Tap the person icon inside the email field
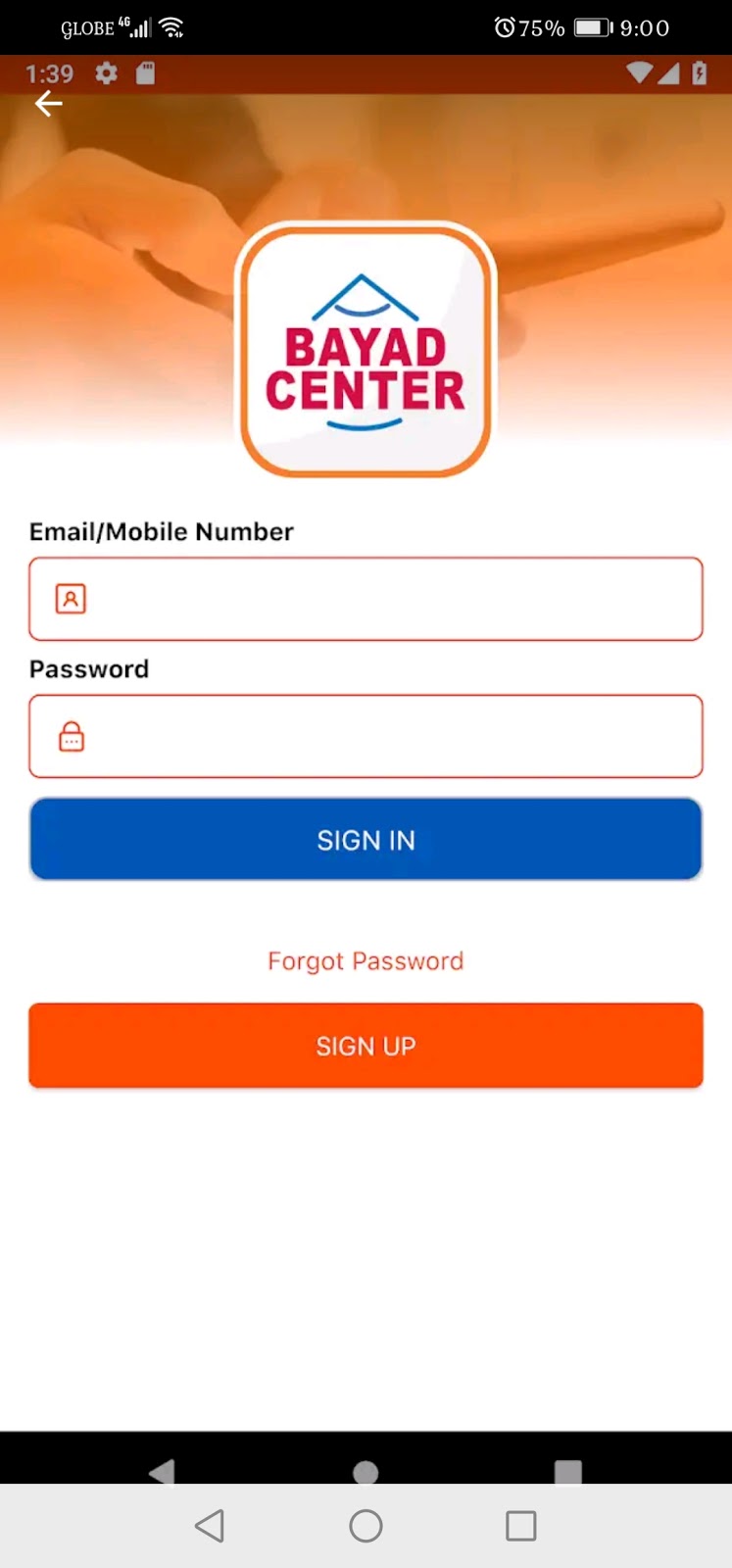 (x=69, y=598)
